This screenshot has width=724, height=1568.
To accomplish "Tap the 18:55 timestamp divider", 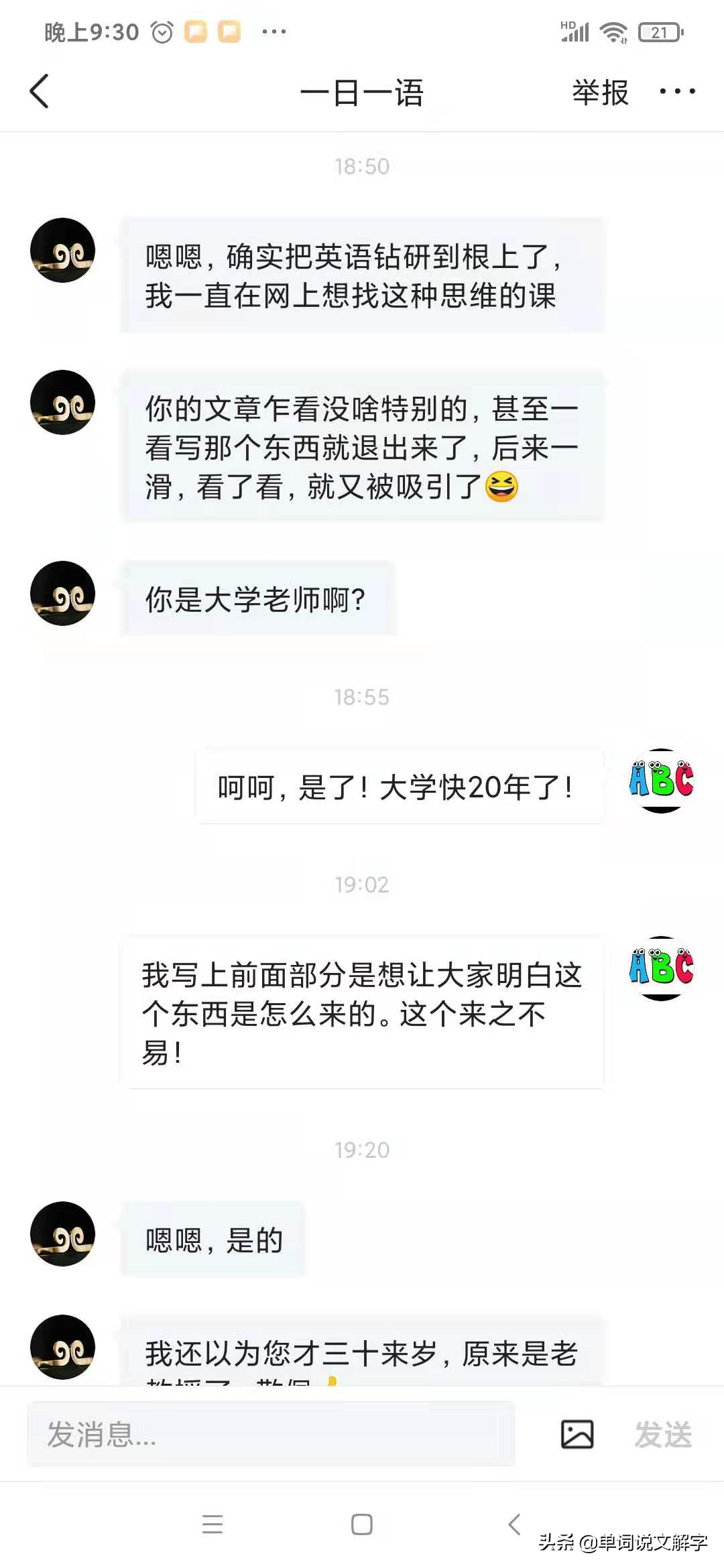I will (362, 697).
